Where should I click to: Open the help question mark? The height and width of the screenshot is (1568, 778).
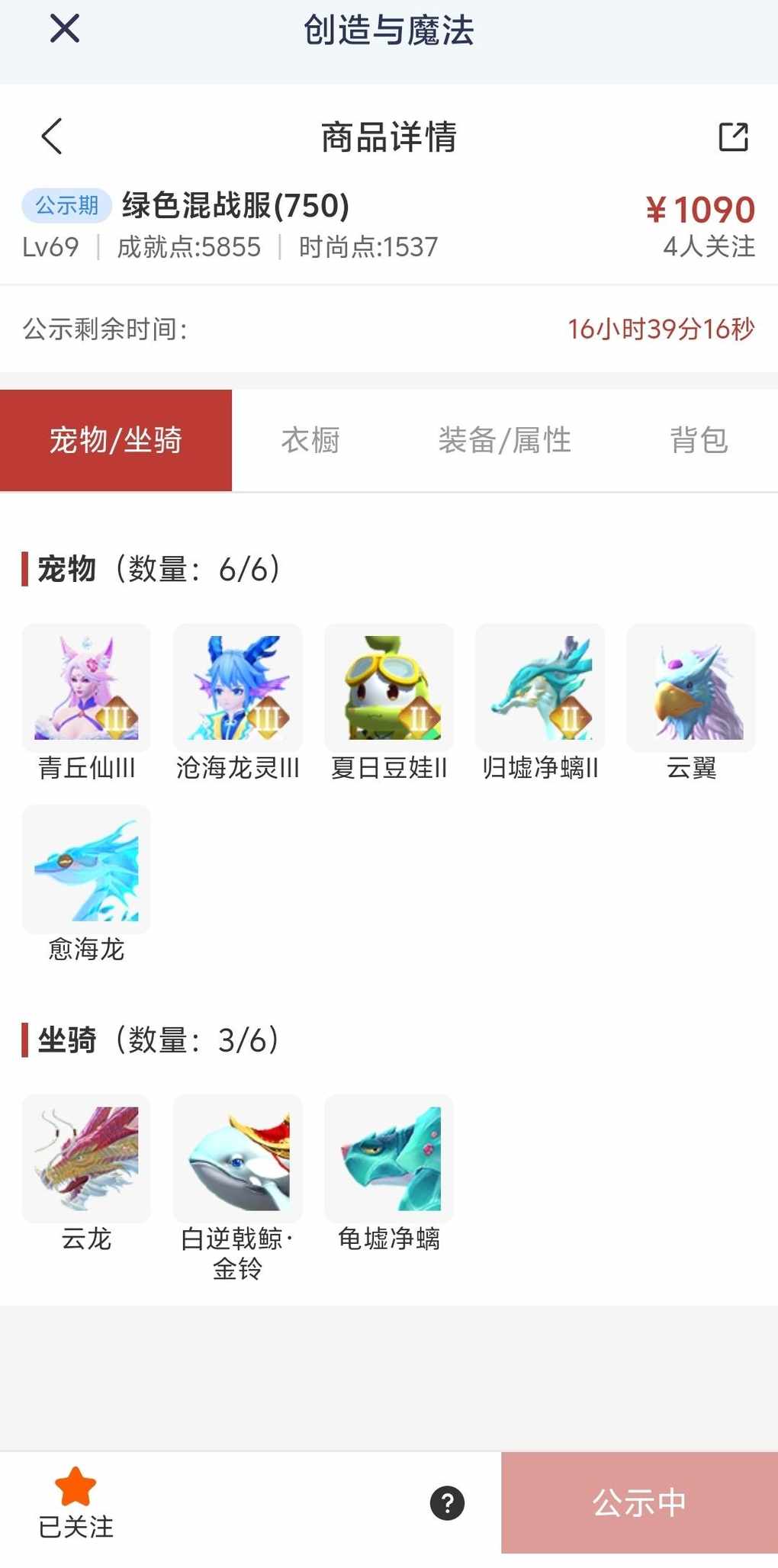447,1503
